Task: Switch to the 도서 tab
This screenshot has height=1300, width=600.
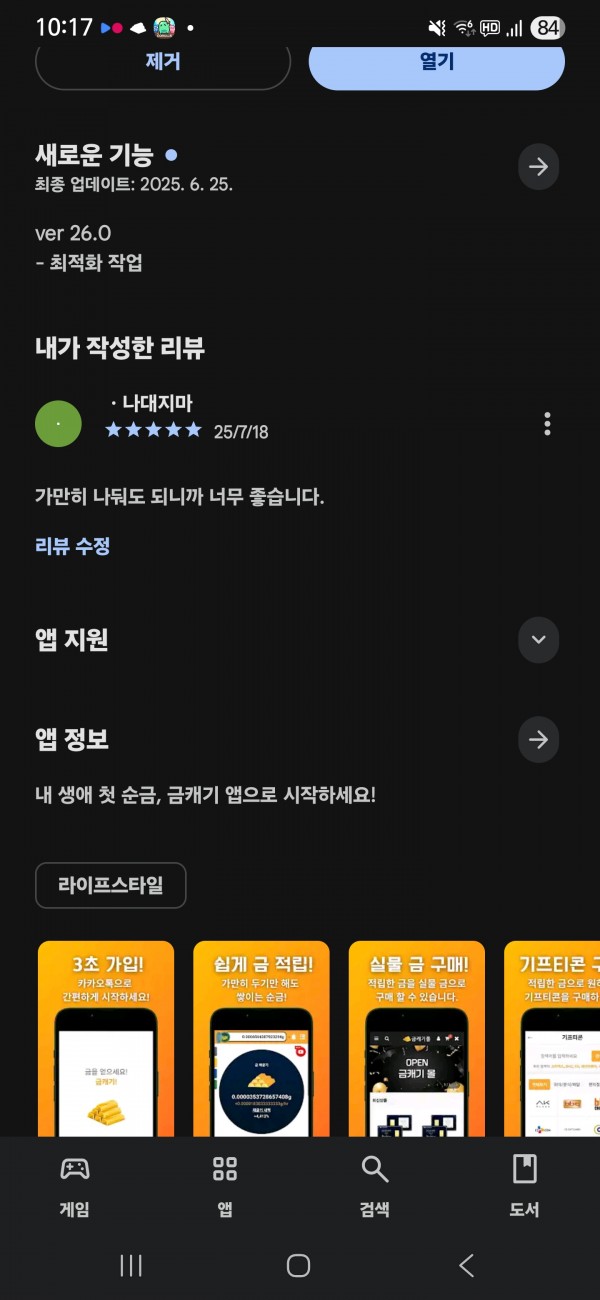Action: tap(525, 1186)
